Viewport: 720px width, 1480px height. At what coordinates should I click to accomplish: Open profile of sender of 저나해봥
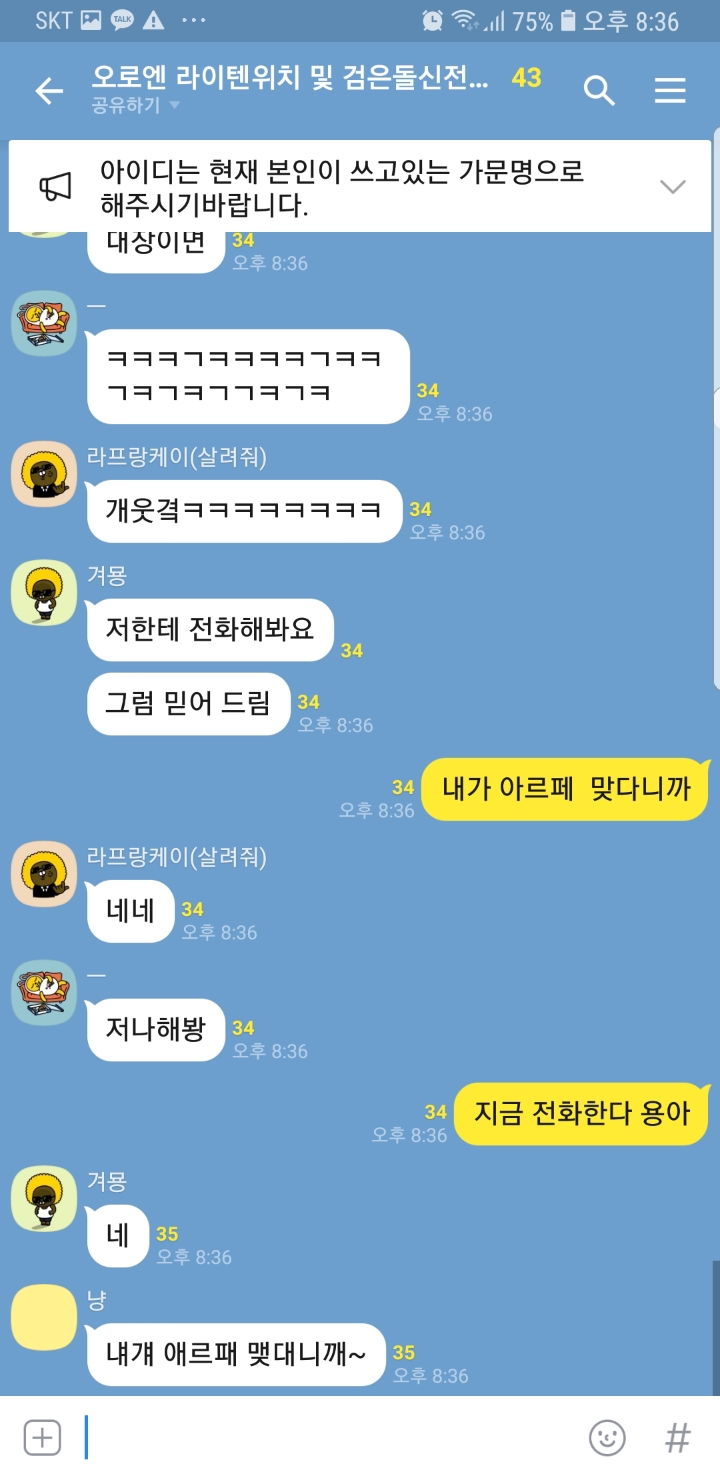[x=44, y=993]
